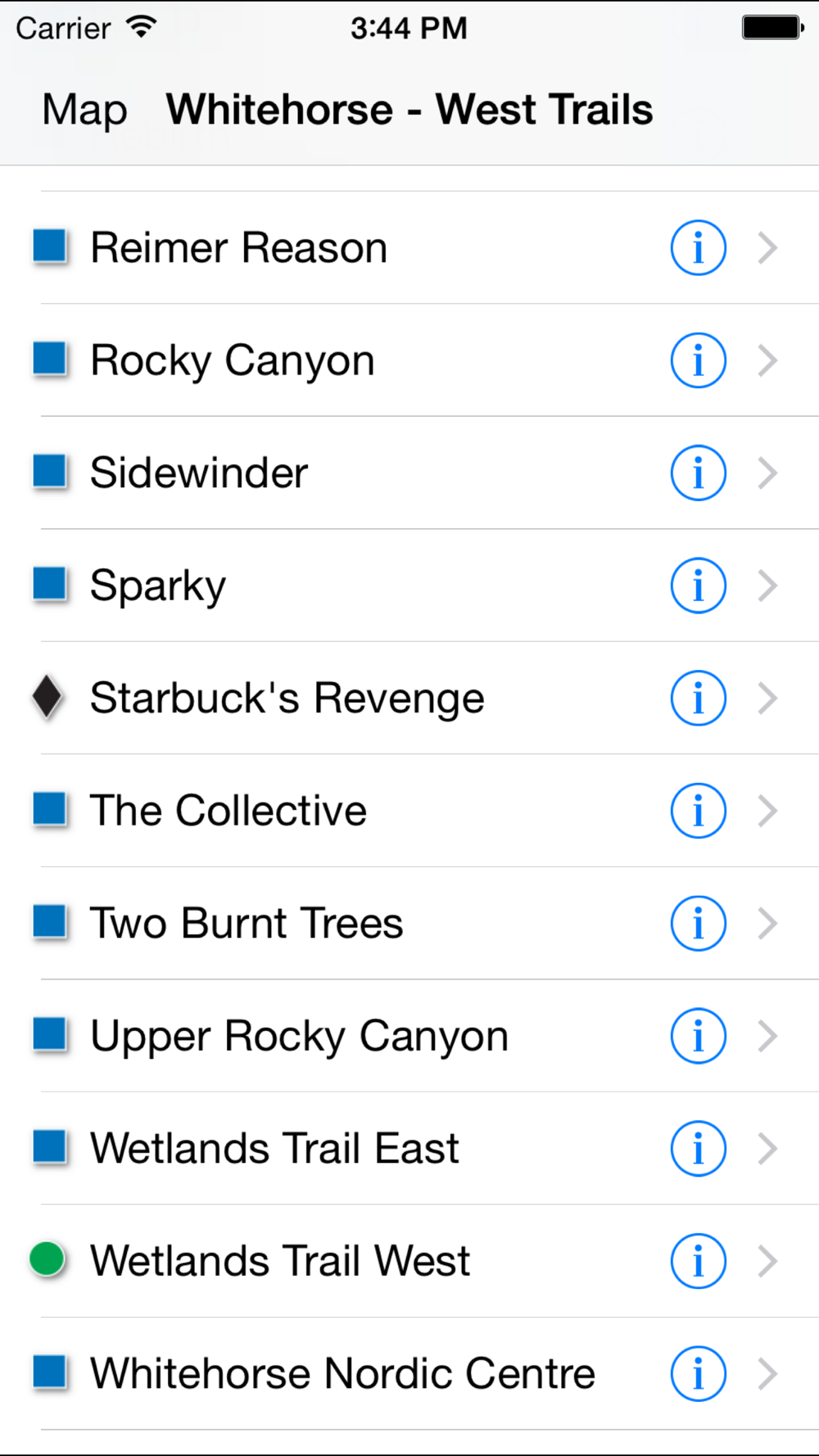The image size is (819, 1456).
Task: Go back to the Map
Action: pyautogui.click(x=84, y=110)
